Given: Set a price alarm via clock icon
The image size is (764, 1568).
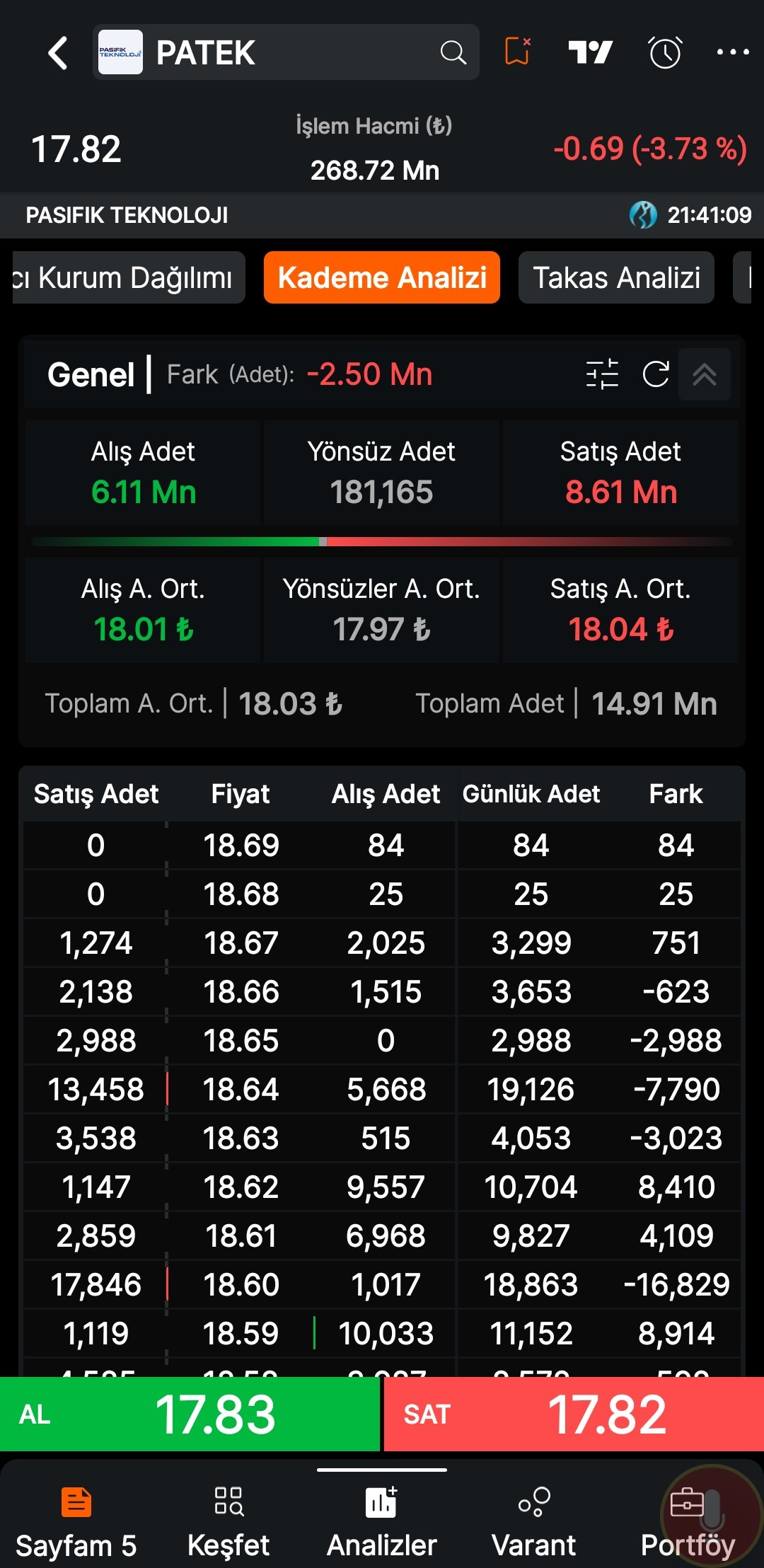Looking at the screenshot, I should [x=665, y=52].
